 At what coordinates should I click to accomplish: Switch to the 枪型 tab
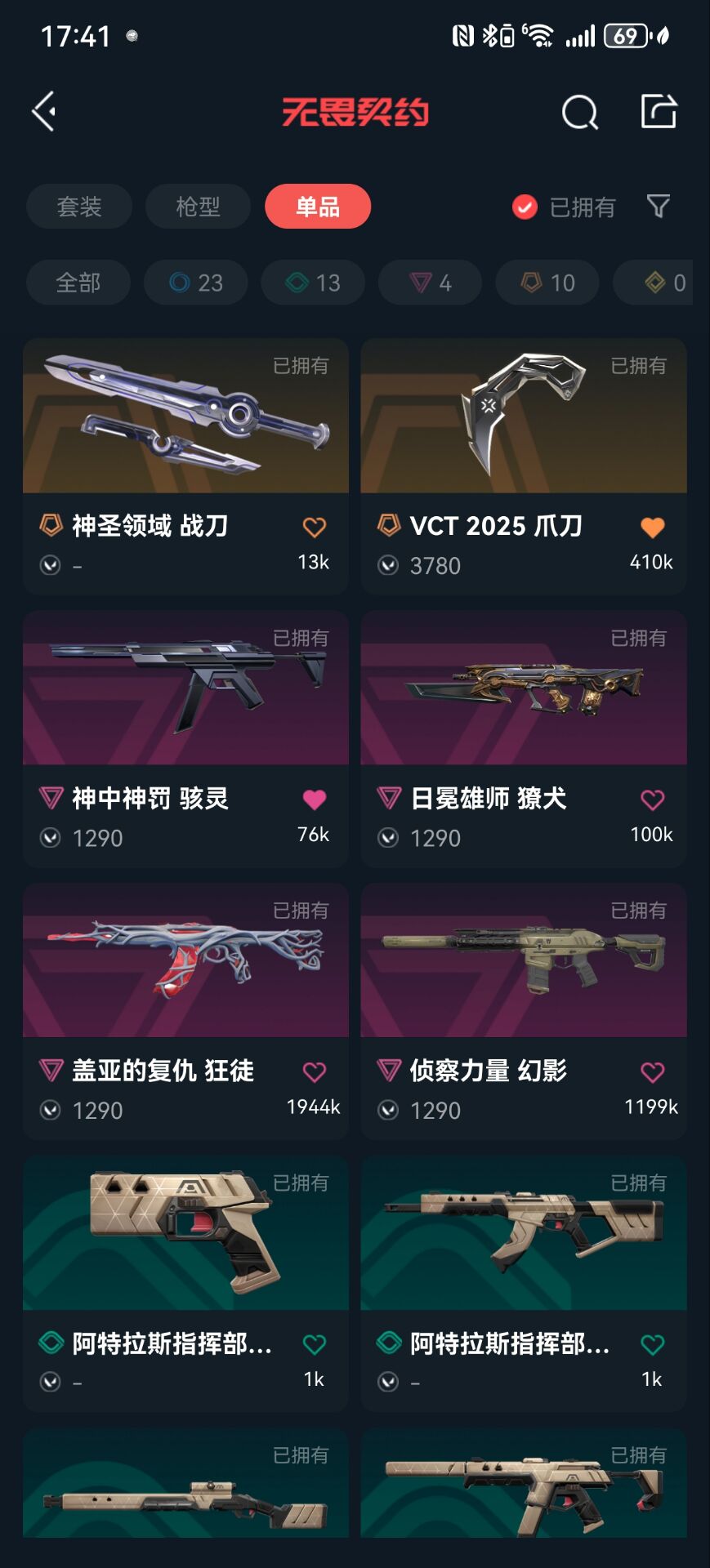(x=198, y=207)
